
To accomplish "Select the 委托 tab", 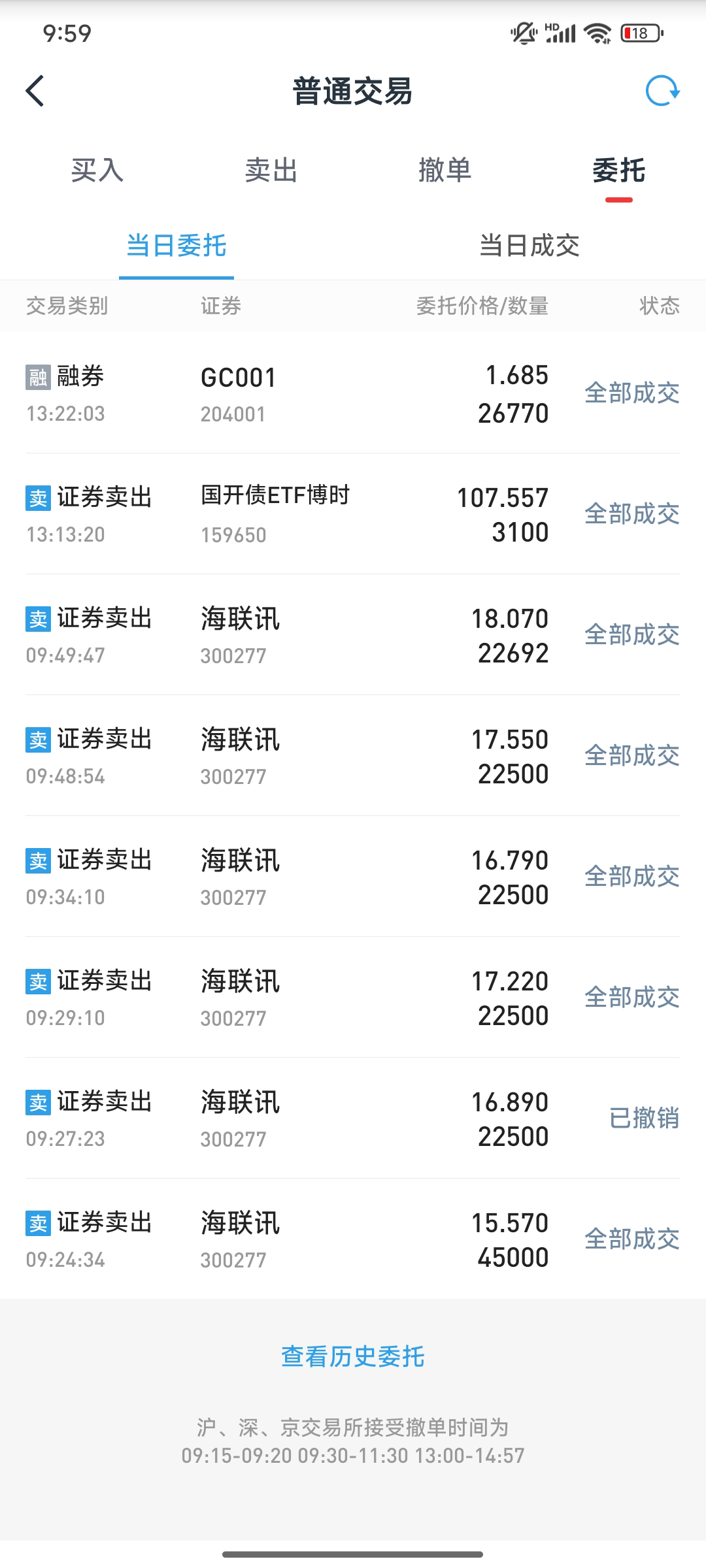I will (618, 171).
